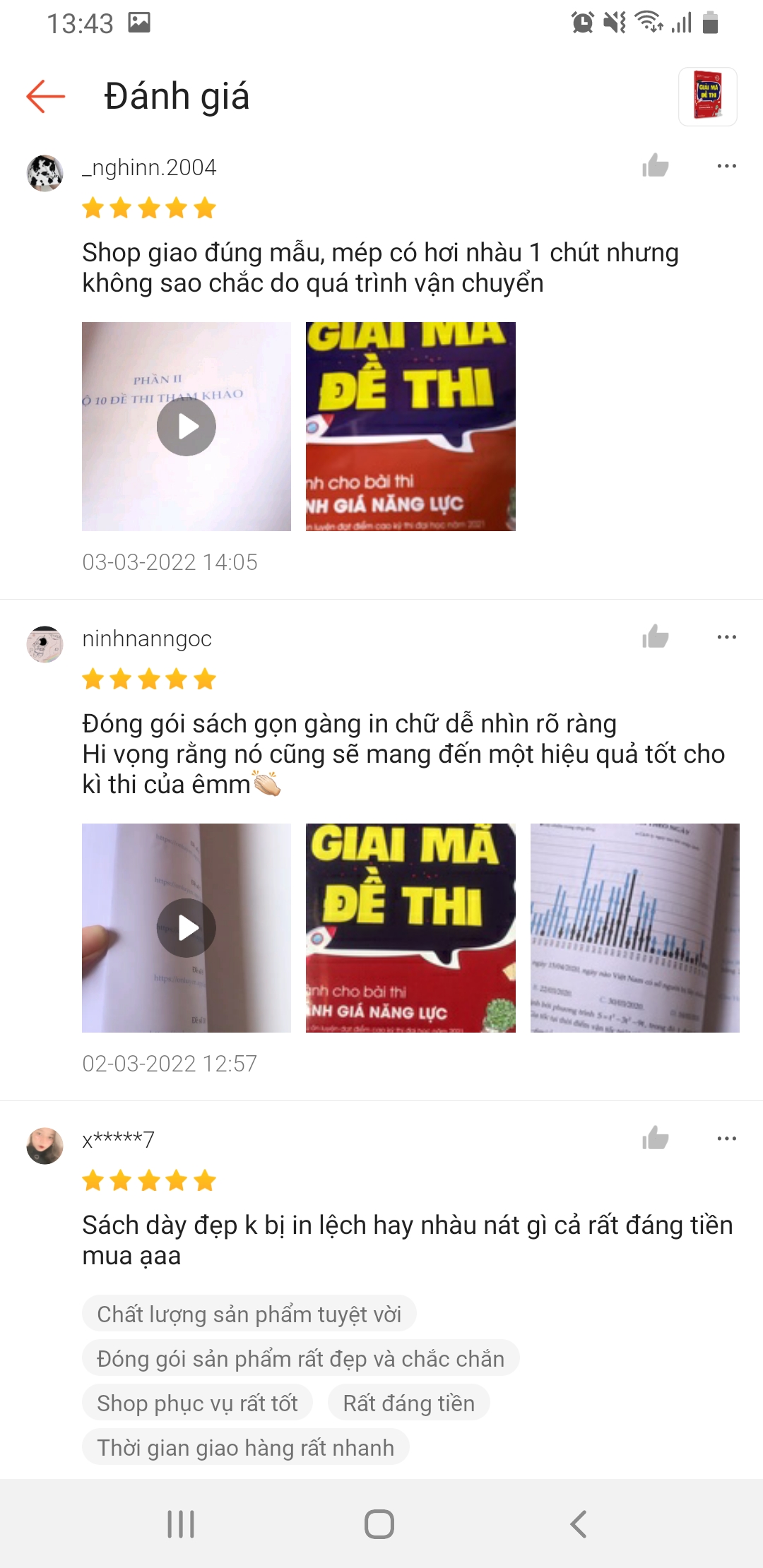Open _nghinn.2004's profile avatar
The height and width of the screenshot is (1568, 763).
pyautogui.click(x=45, y=173)
